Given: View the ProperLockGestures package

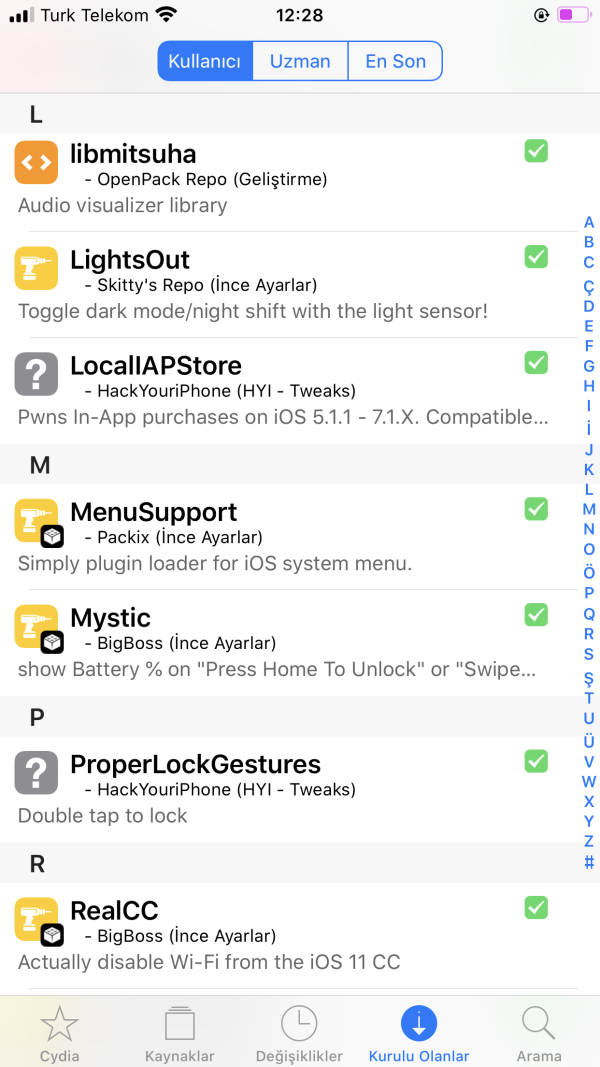Looking at the screenshot, I should [280, 789].
